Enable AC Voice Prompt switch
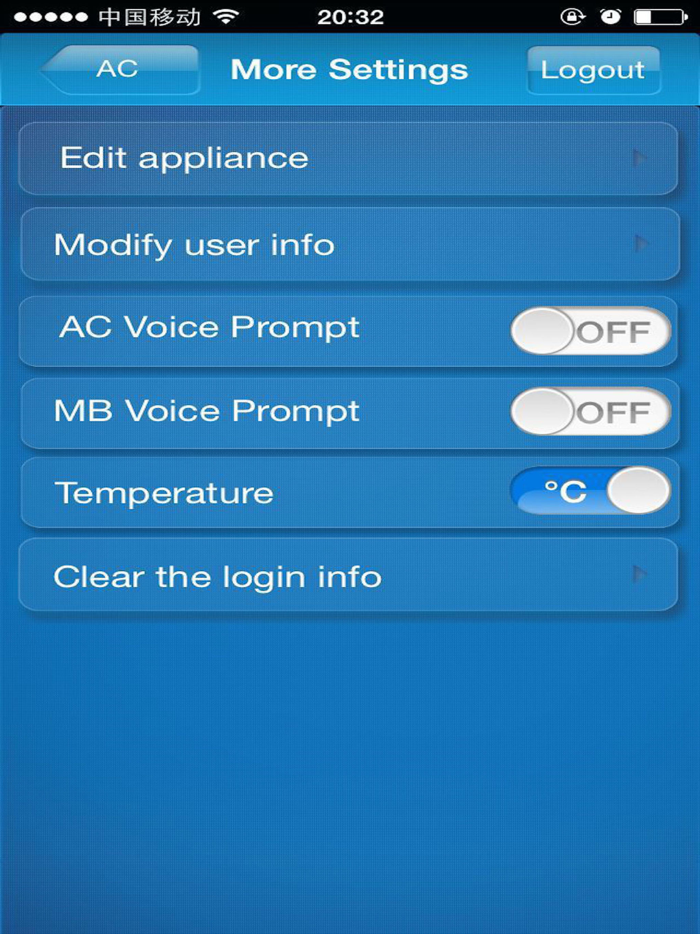This screenshot has width=700, height=934. (590, 331)
